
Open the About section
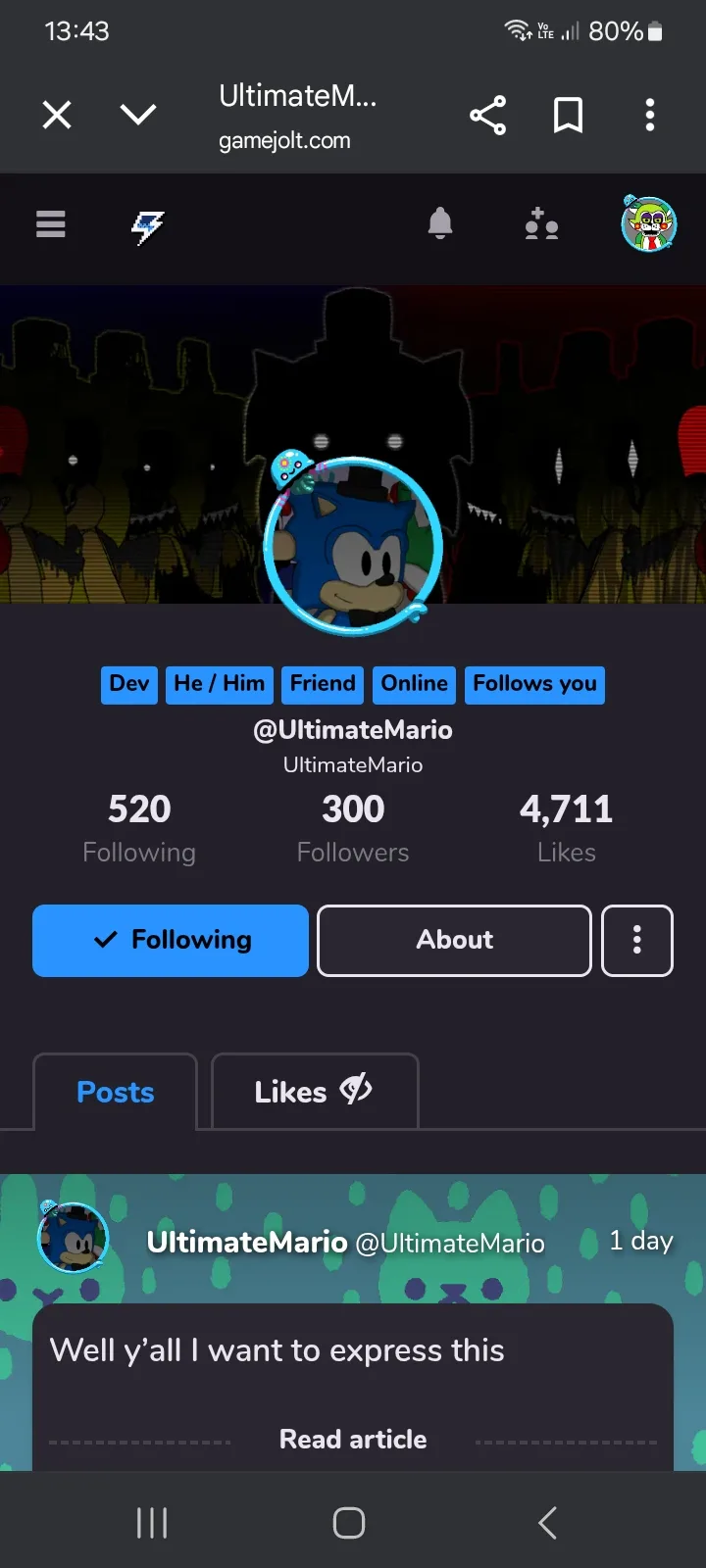[x=454, y=941]
